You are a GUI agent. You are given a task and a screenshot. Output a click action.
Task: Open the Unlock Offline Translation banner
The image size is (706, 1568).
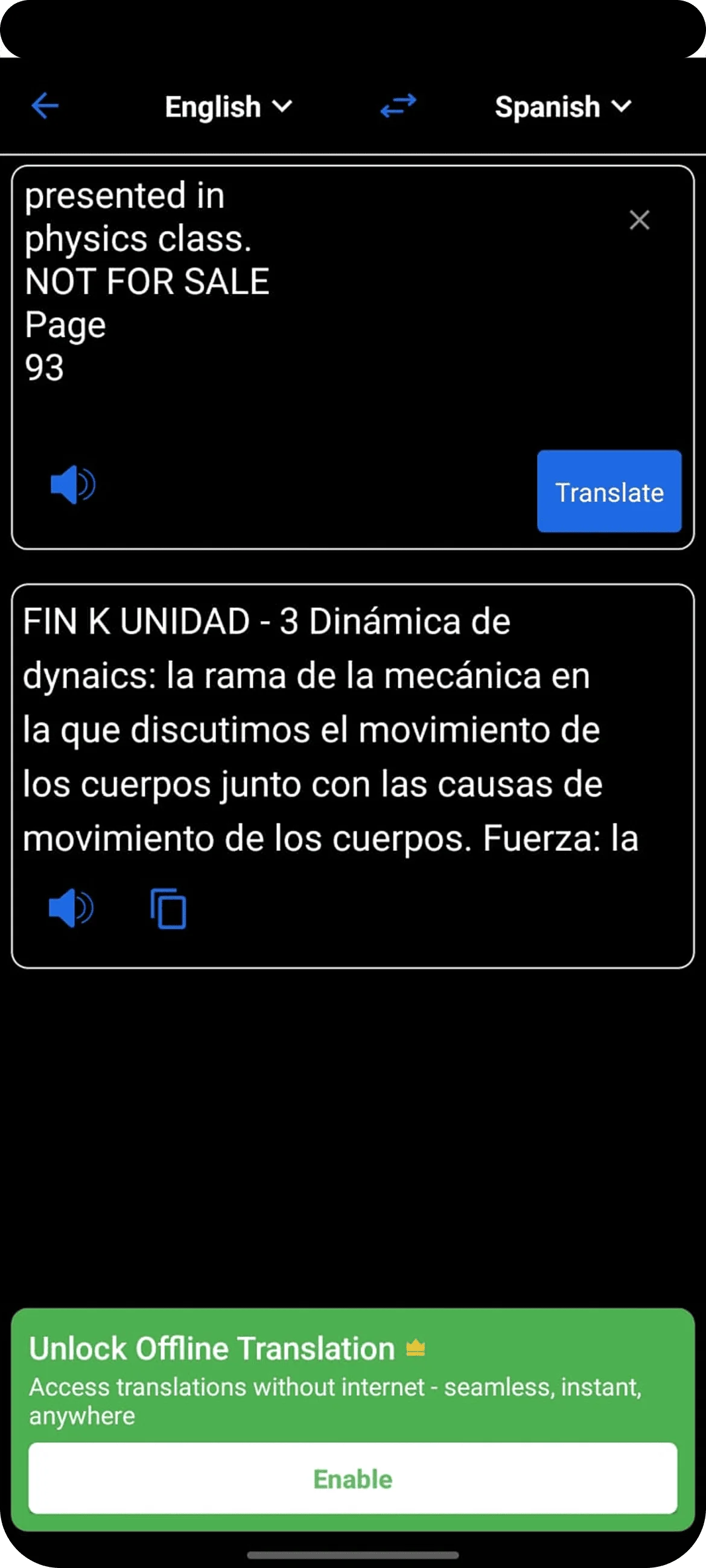(352, 1400)
